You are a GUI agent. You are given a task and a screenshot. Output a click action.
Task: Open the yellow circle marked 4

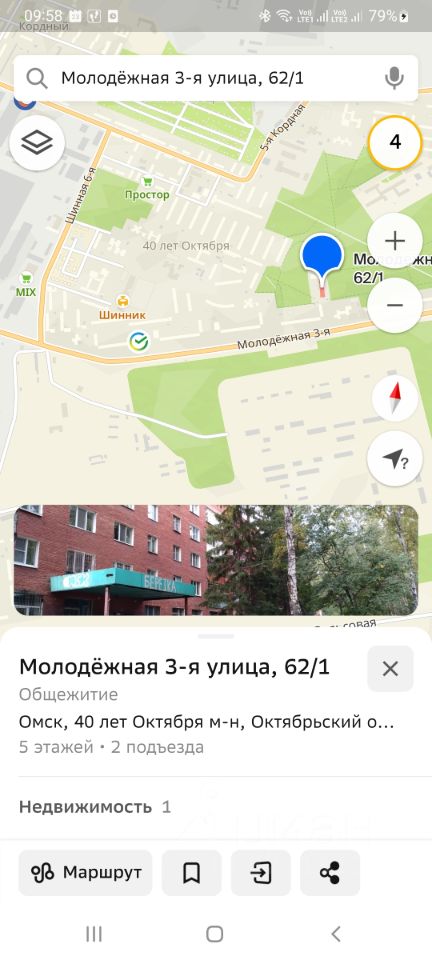tap(395, 143)
